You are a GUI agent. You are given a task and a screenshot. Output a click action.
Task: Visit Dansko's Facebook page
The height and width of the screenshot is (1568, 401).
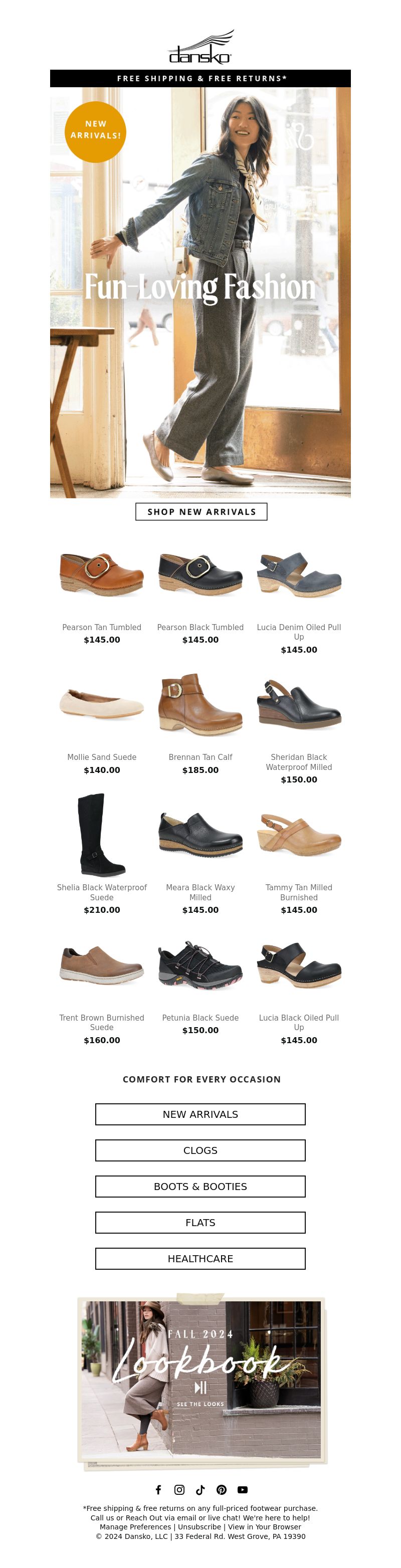(x=158, y=1489)
